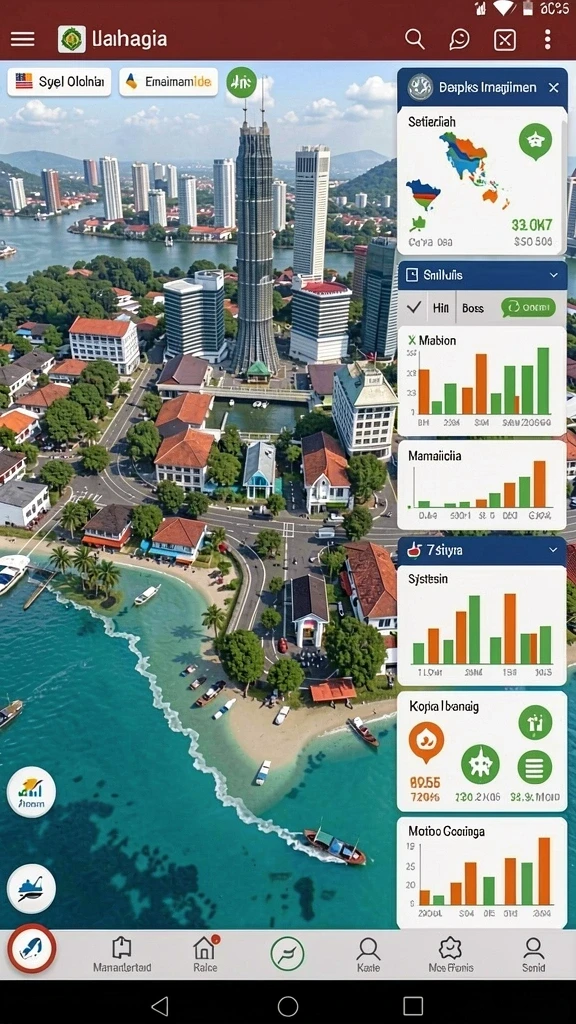
Task: Tap the Aoam floating chart button
Action: coord(31,792)
